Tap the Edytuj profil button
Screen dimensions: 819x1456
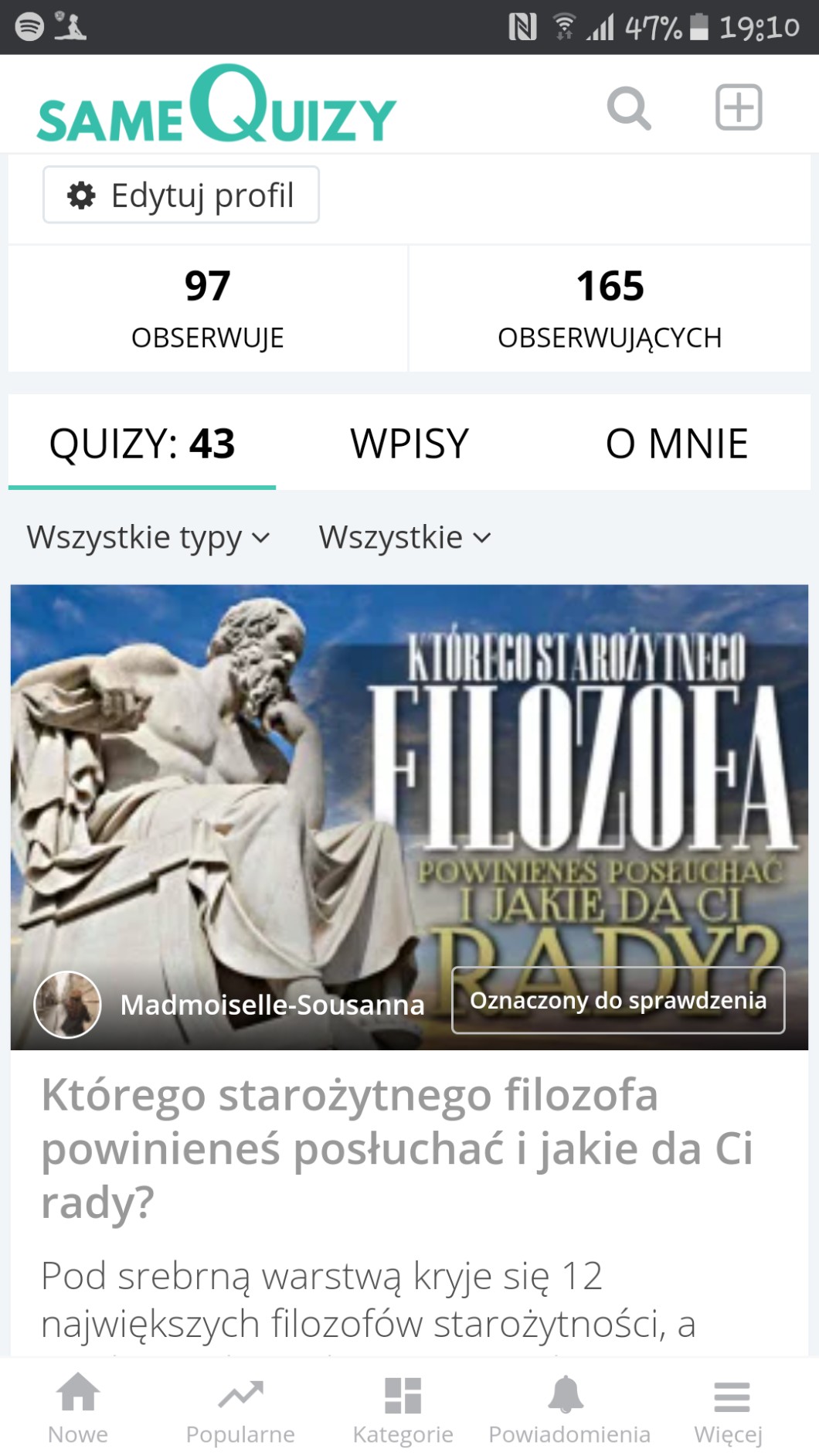coord(181,196)
